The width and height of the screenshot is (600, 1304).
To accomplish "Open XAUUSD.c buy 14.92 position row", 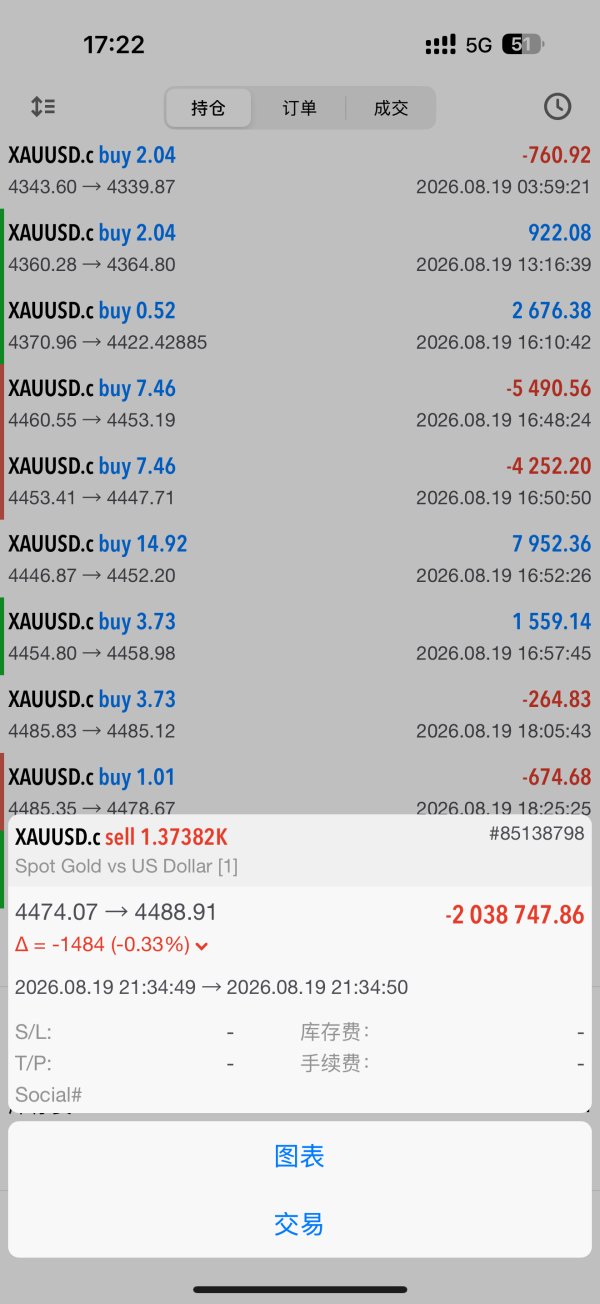I will pyautogui.click(x=299, y=559).
